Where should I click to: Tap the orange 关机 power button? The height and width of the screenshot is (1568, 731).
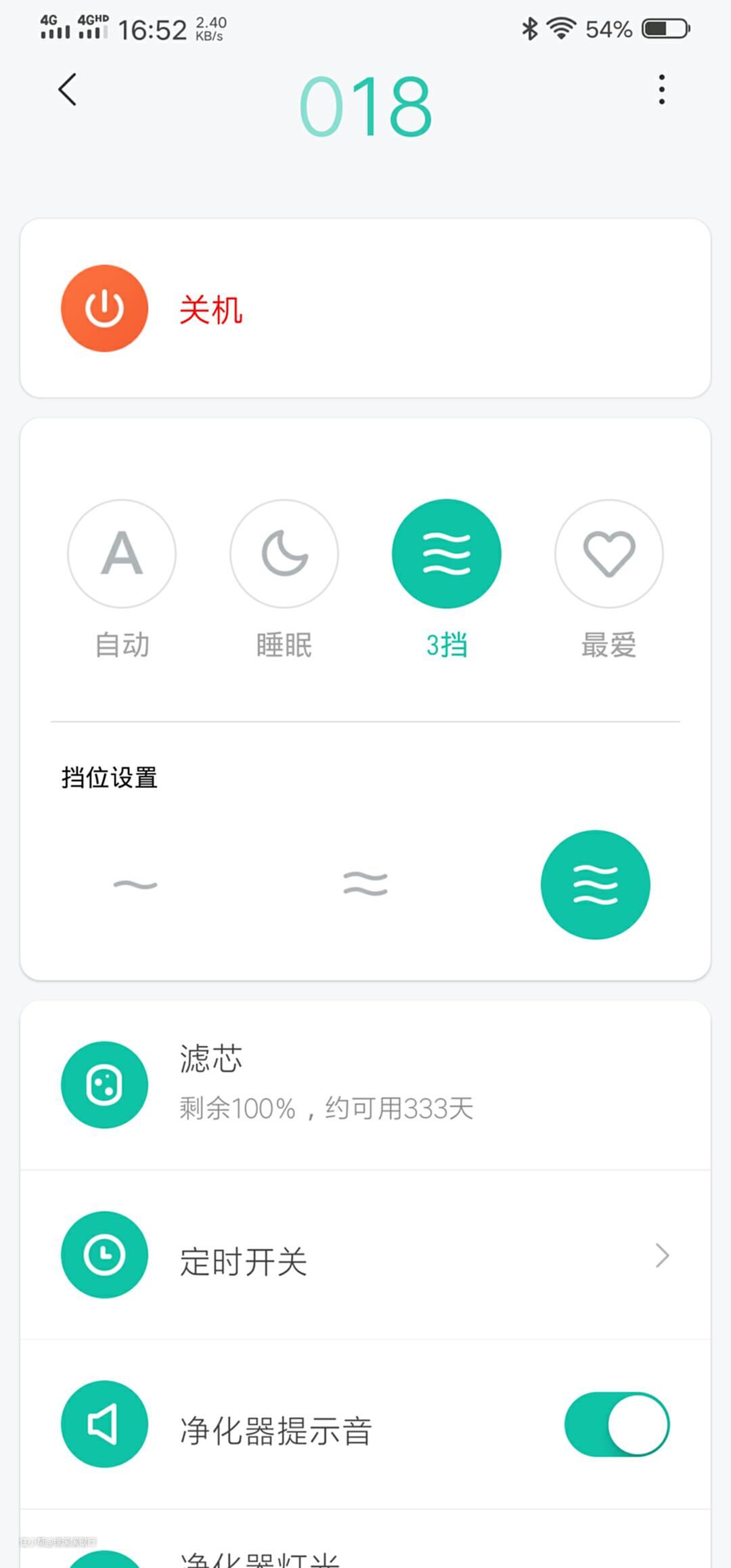tap(104, 308)
